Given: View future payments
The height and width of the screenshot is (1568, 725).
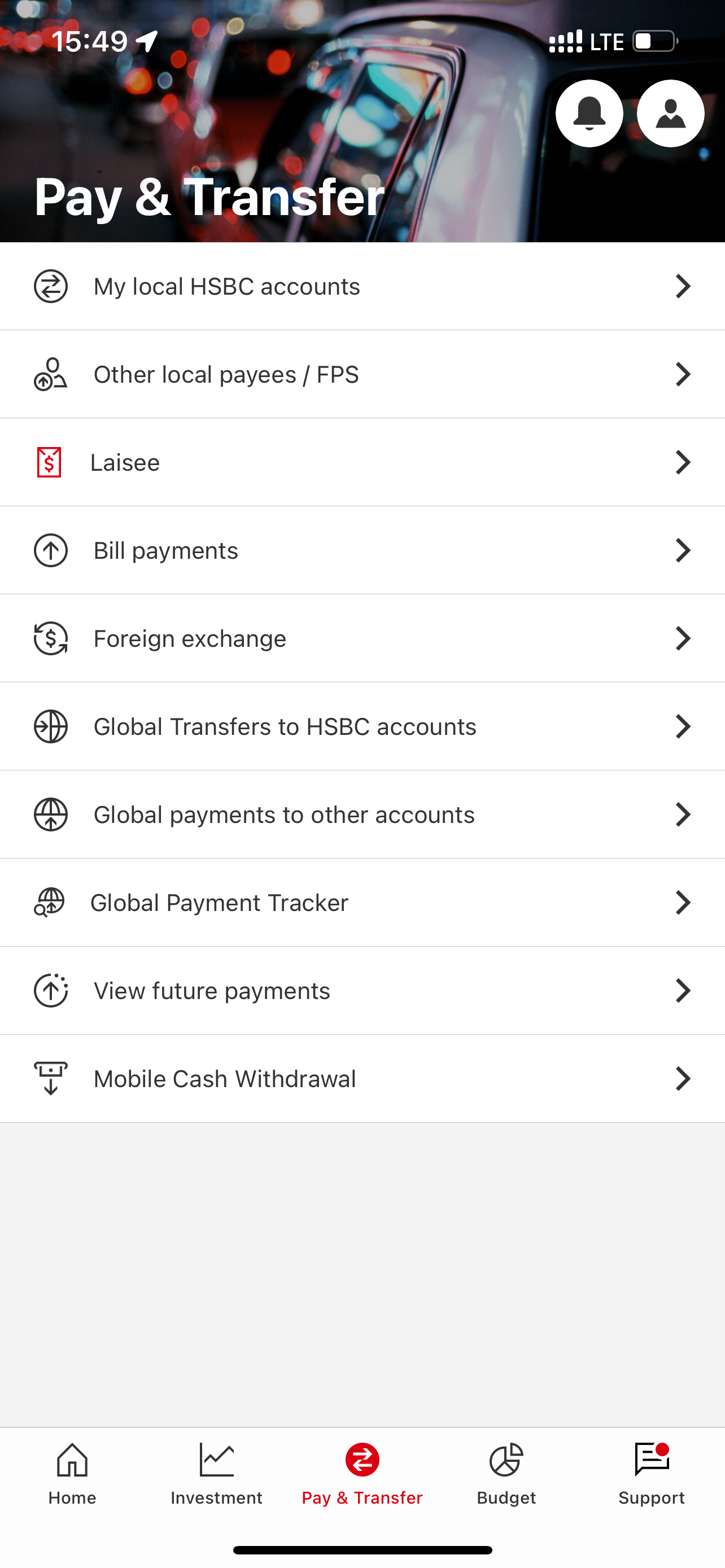Looking at the screenshot, I should [x=362, y=991].
